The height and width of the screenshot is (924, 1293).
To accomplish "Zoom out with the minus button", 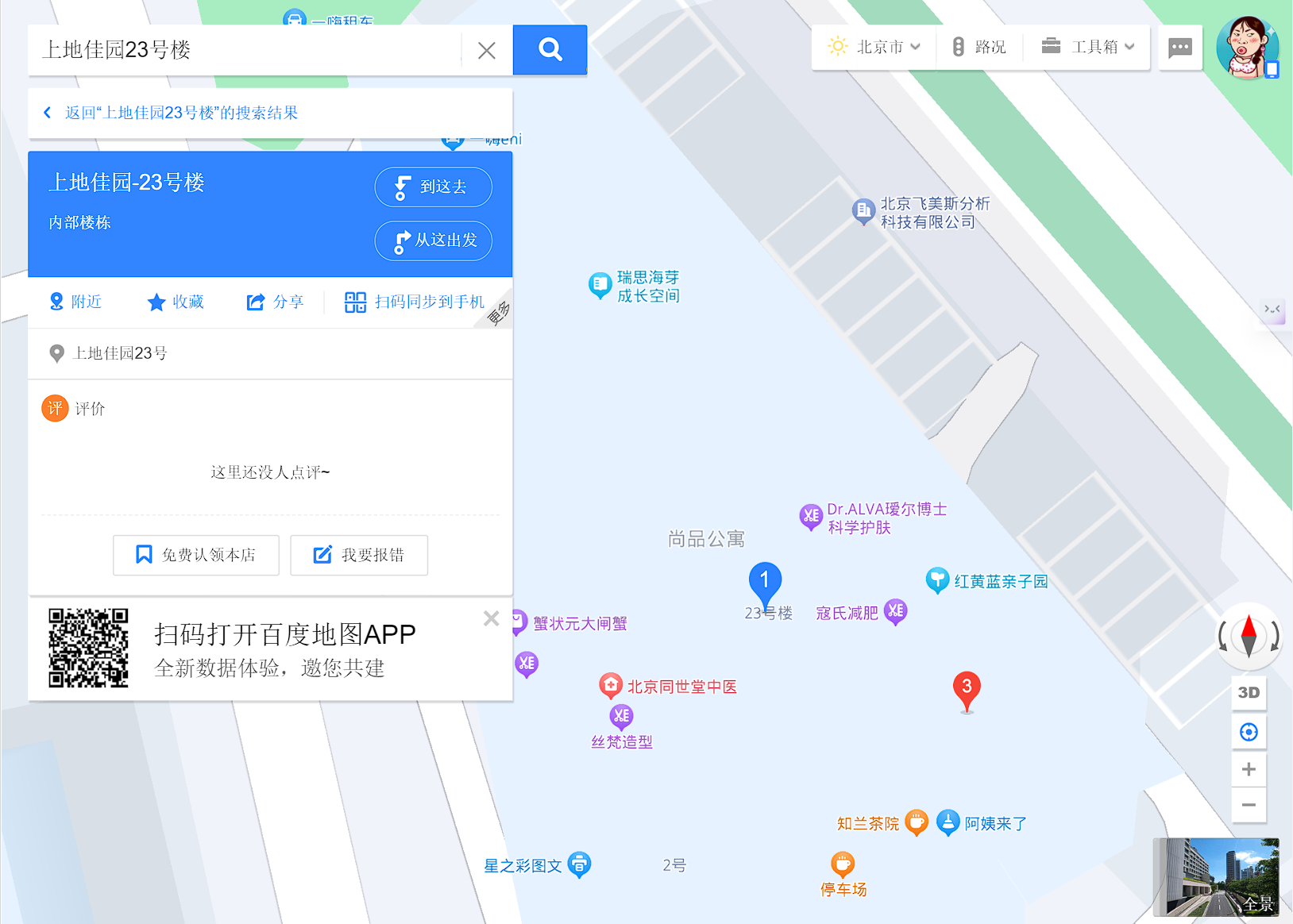I will 1249,805.
